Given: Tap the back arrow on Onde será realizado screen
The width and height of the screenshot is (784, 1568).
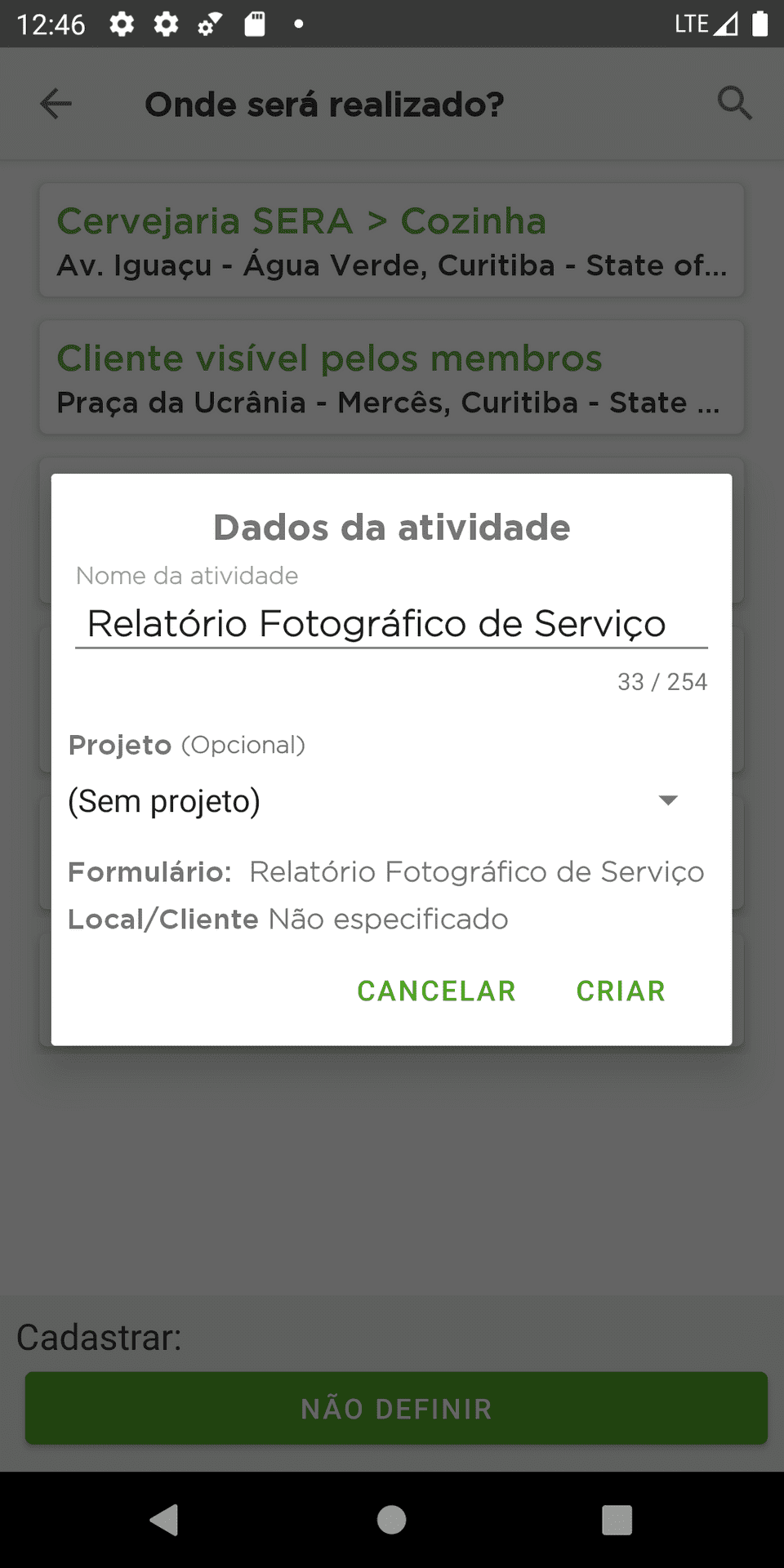Looking at the screenshot, I should pyautogui.click(x=54, y=104).
